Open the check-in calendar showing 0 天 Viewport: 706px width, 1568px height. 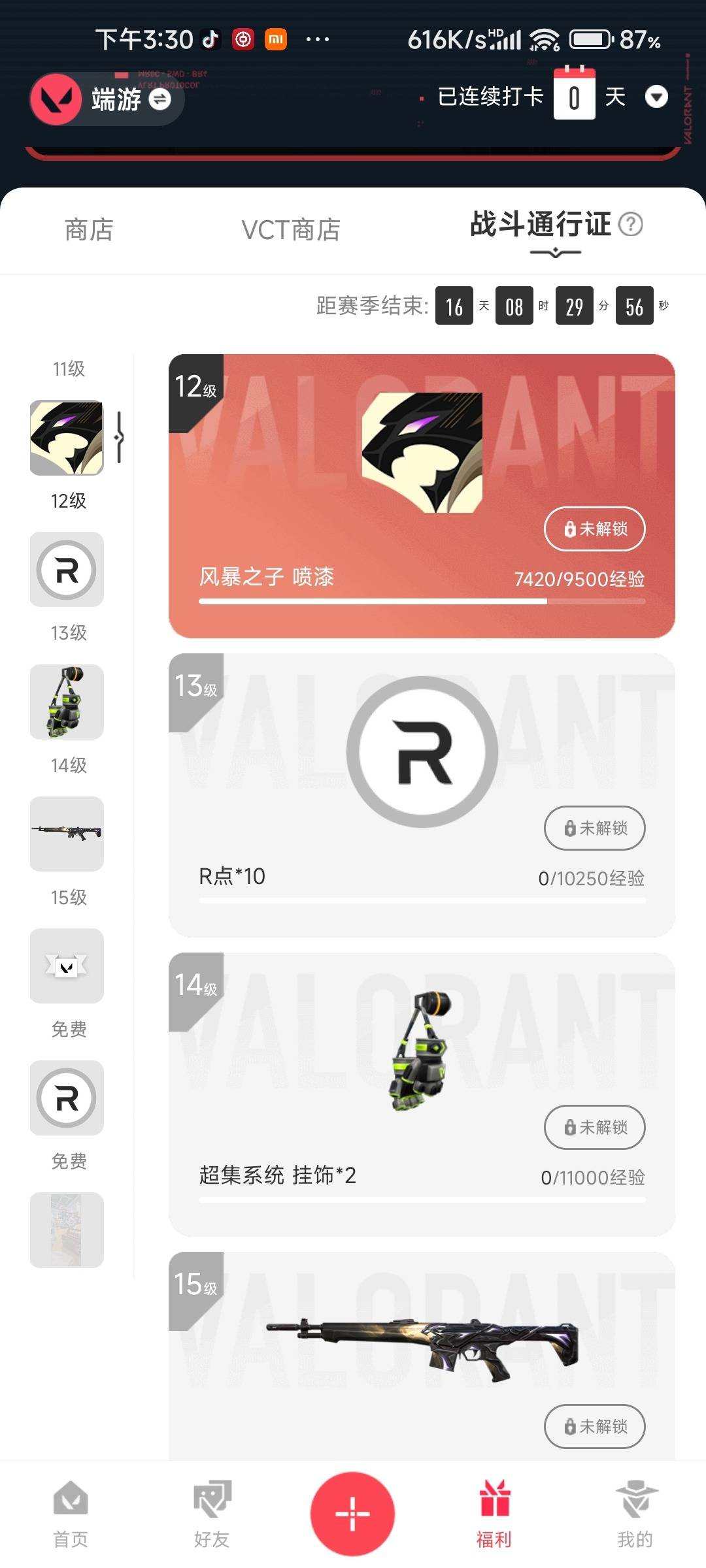tap(574, 96)
